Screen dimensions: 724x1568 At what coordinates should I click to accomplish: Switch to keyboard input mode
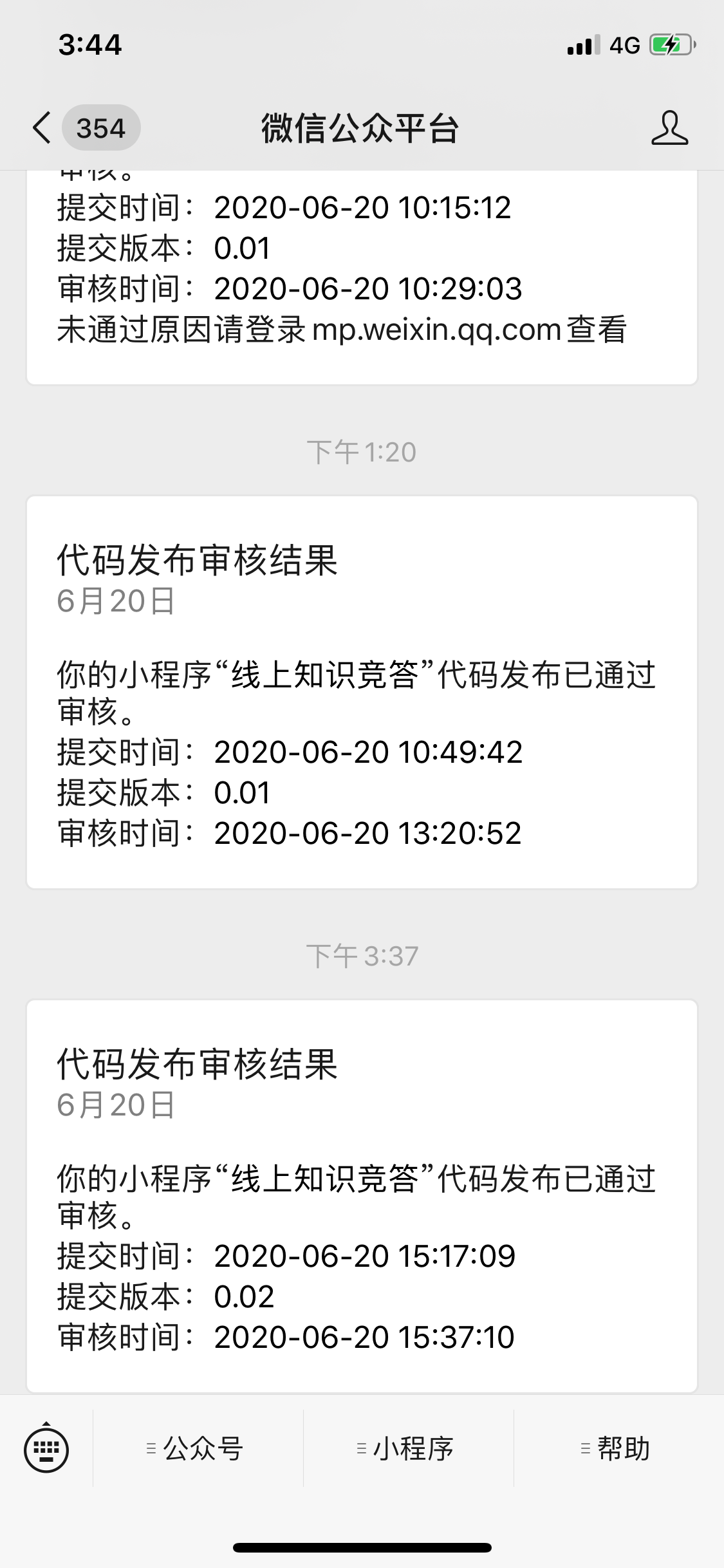coord(46,1449)
